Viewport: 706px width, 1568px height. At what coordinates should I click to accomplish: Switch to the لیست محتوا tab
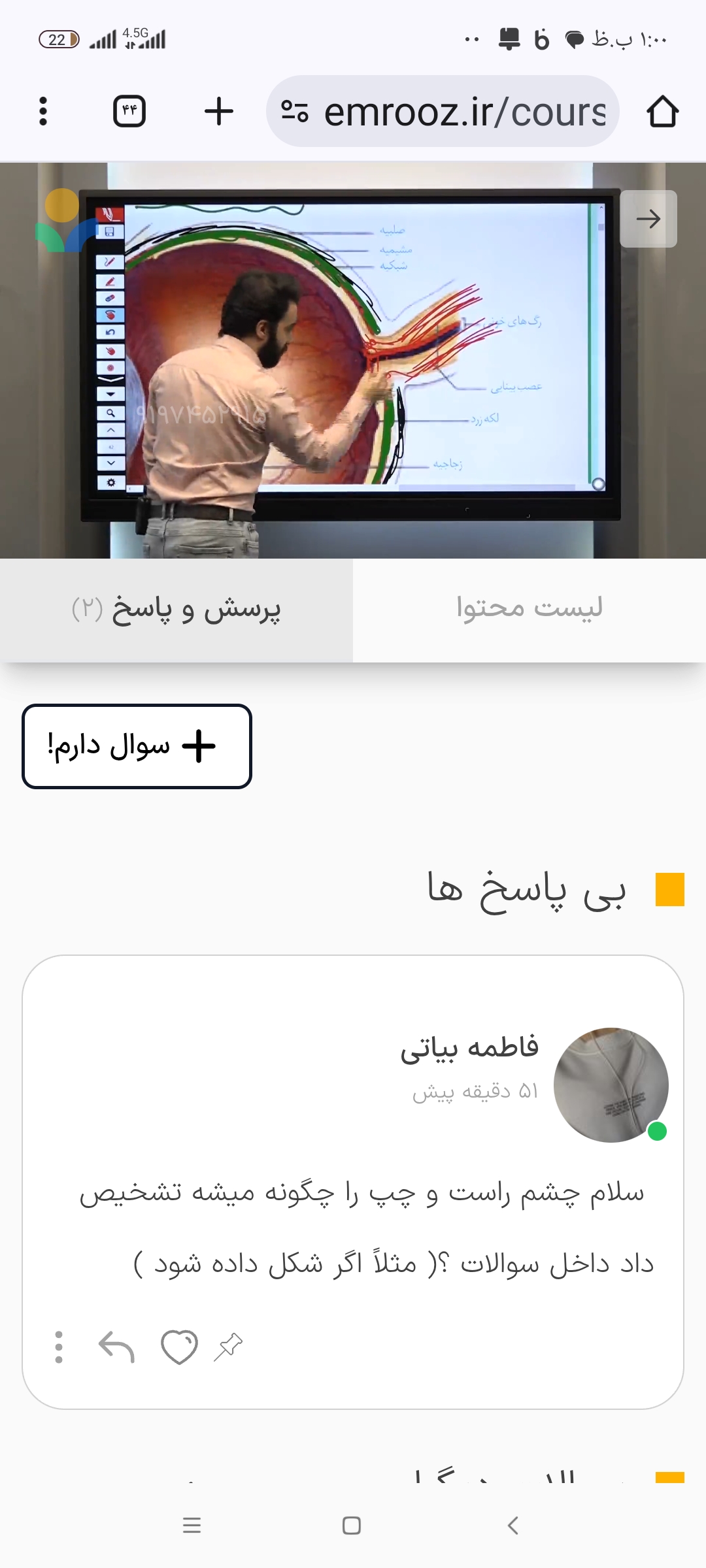tap(529, 610)
